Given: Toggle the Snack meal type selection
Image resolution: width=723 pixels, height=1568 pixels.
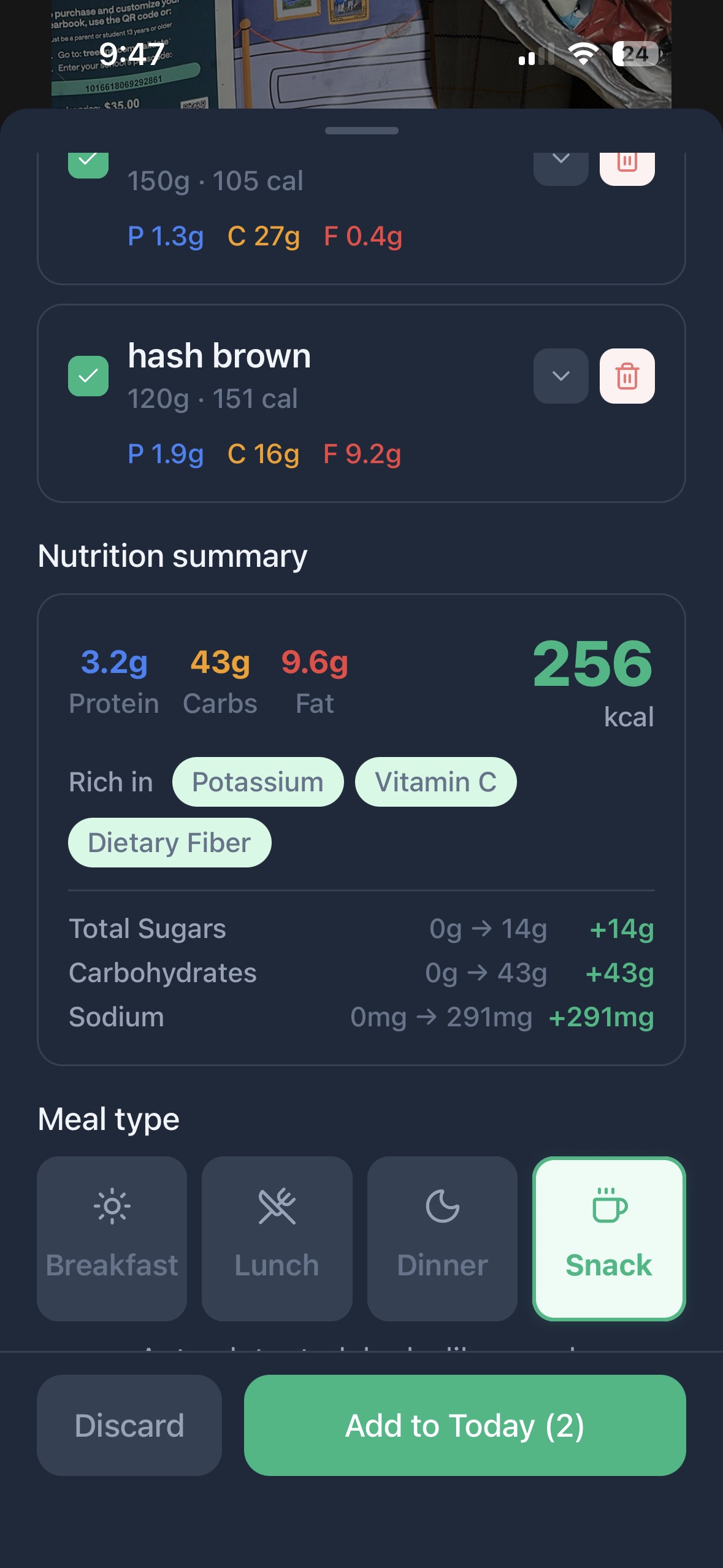Looking at the screenshot, I should pyautogui.click(x=608, y=1236).
